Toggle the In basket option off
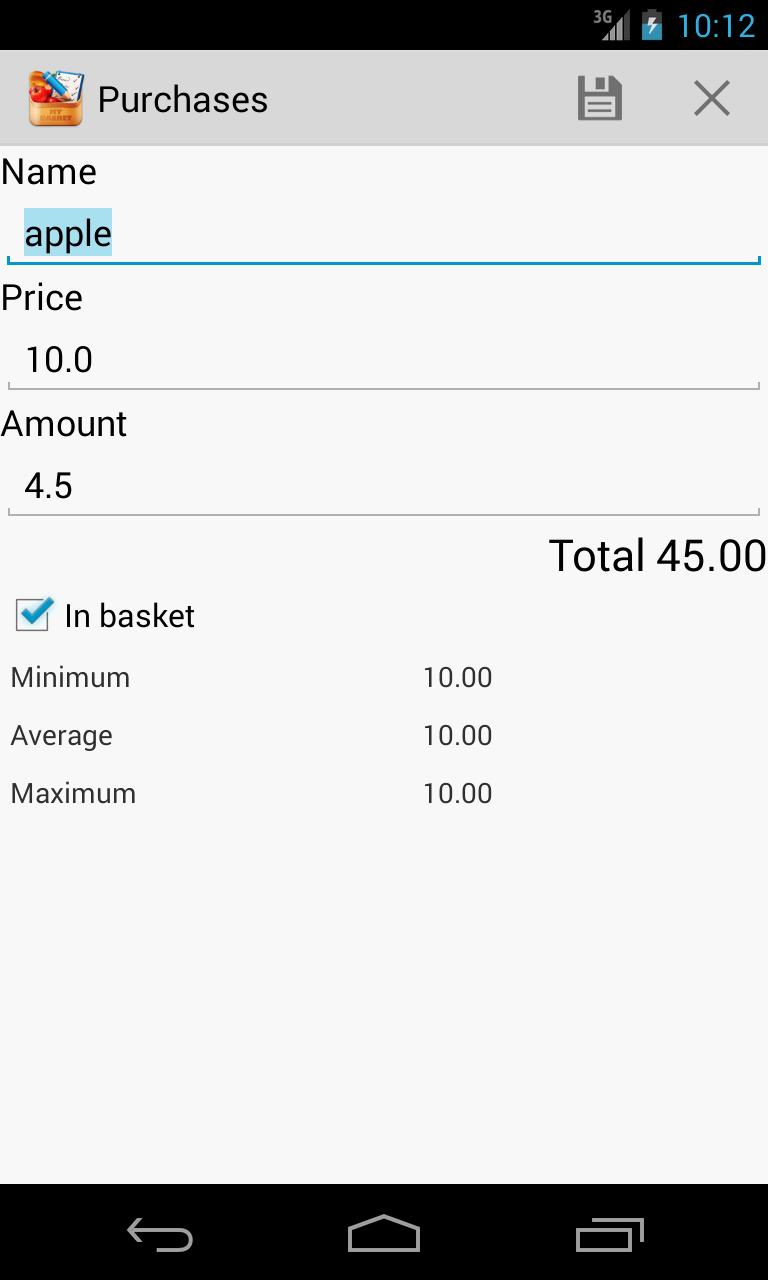The height and width of the screenshot is (1280, 768). [31, 615]
